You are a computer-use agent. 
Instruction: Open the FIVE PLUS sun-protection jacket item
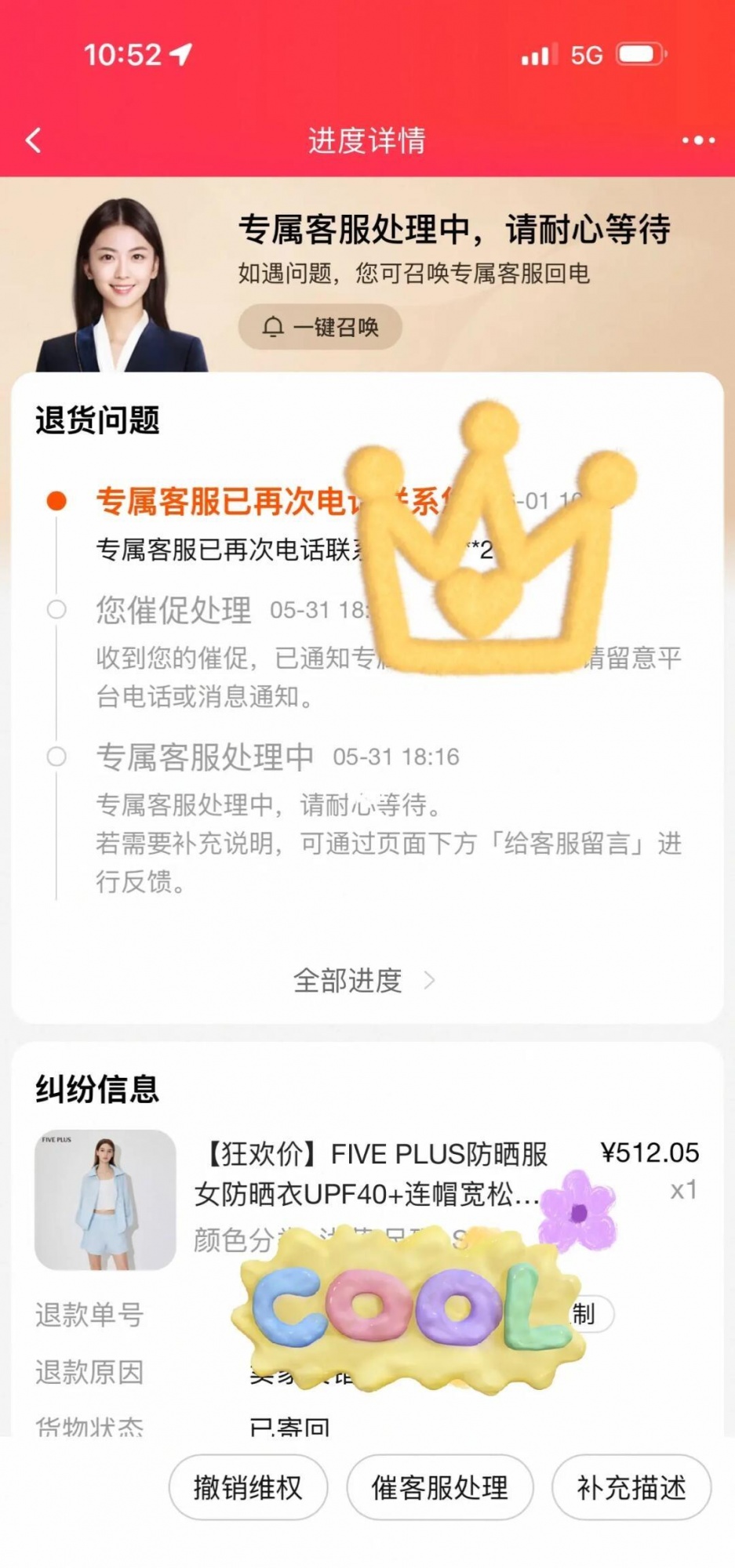tap(105, 1200)
